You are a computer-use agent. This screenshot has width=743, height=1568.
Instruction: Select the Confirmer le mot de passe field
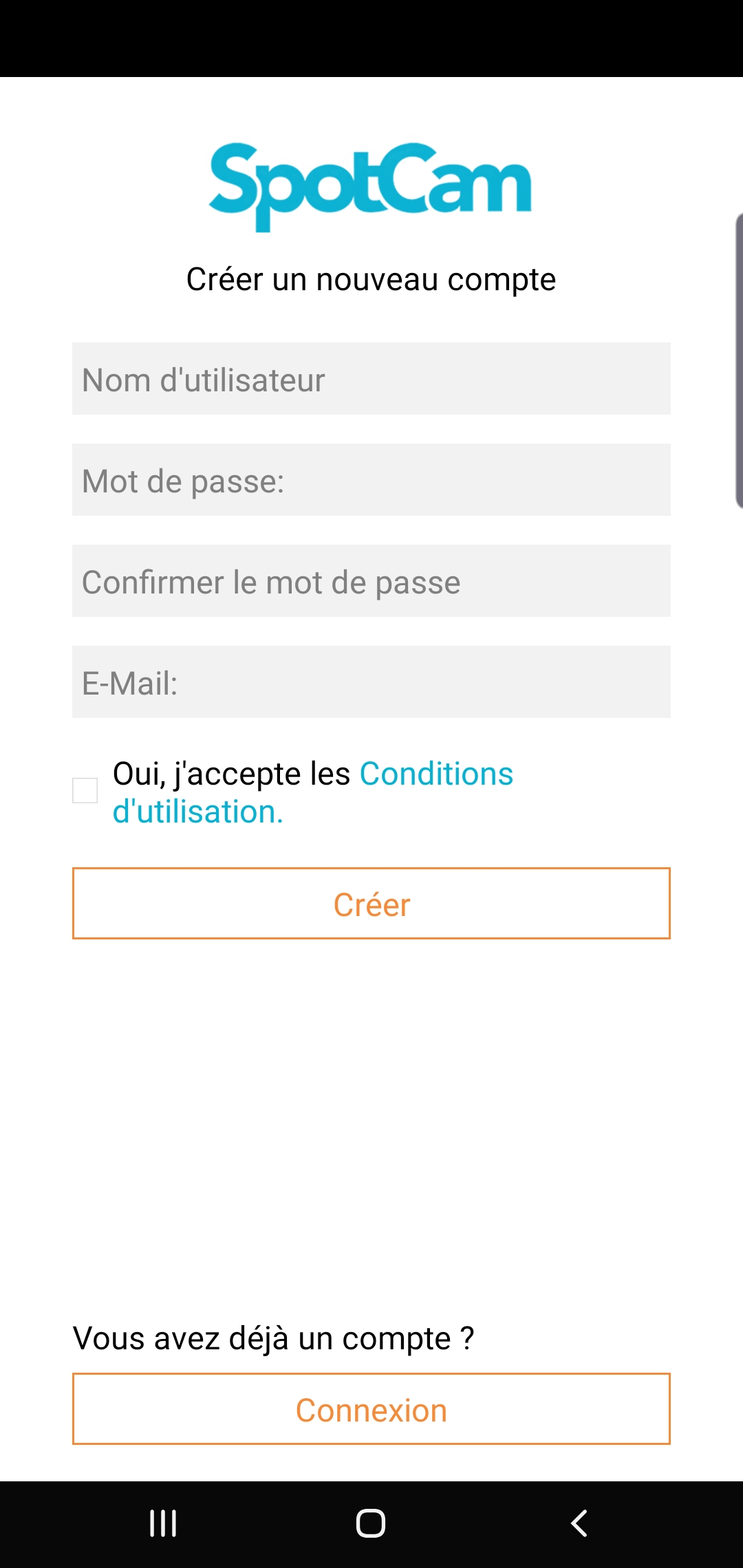(371, 581)
